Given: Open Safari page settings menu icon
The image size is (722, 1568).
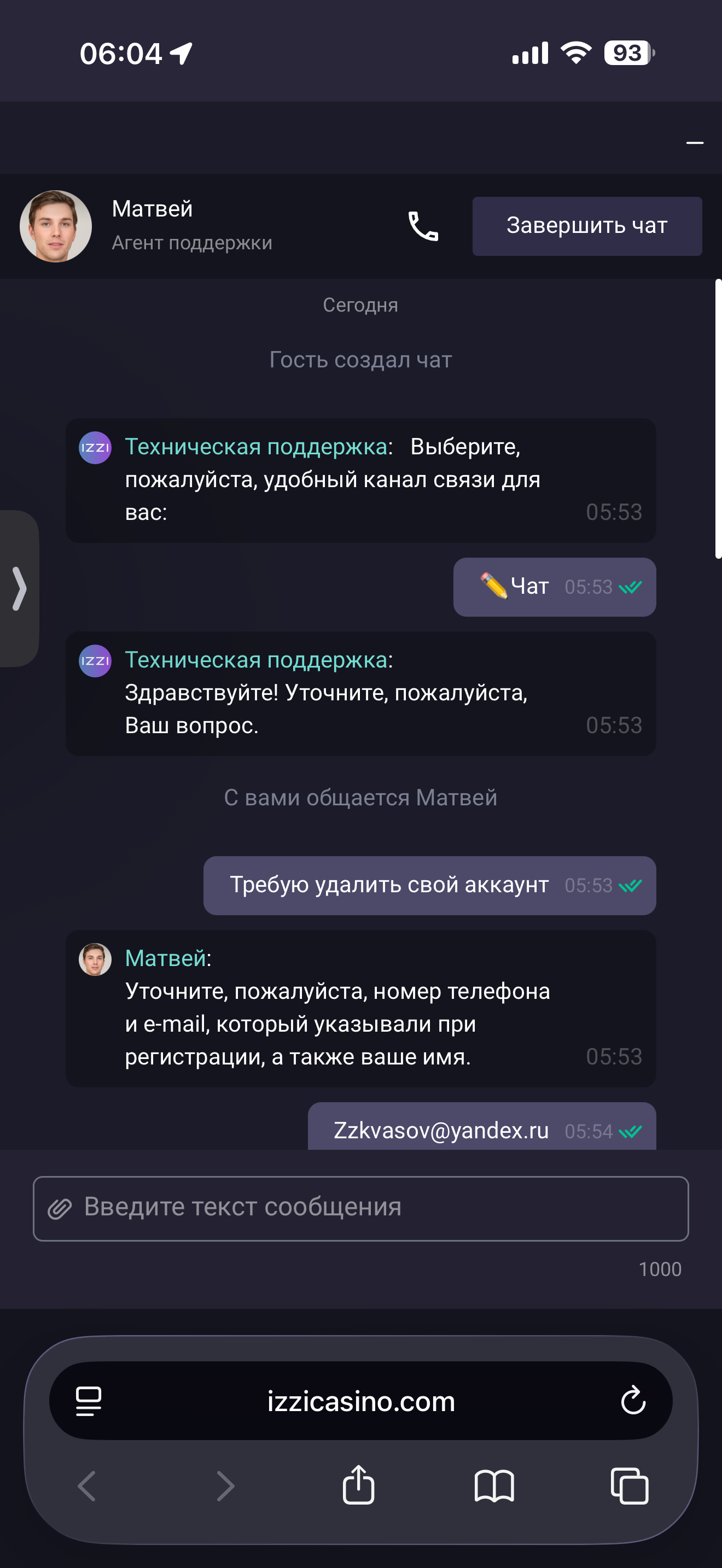Looking at the screenshot, I should tap(89, 1401).
